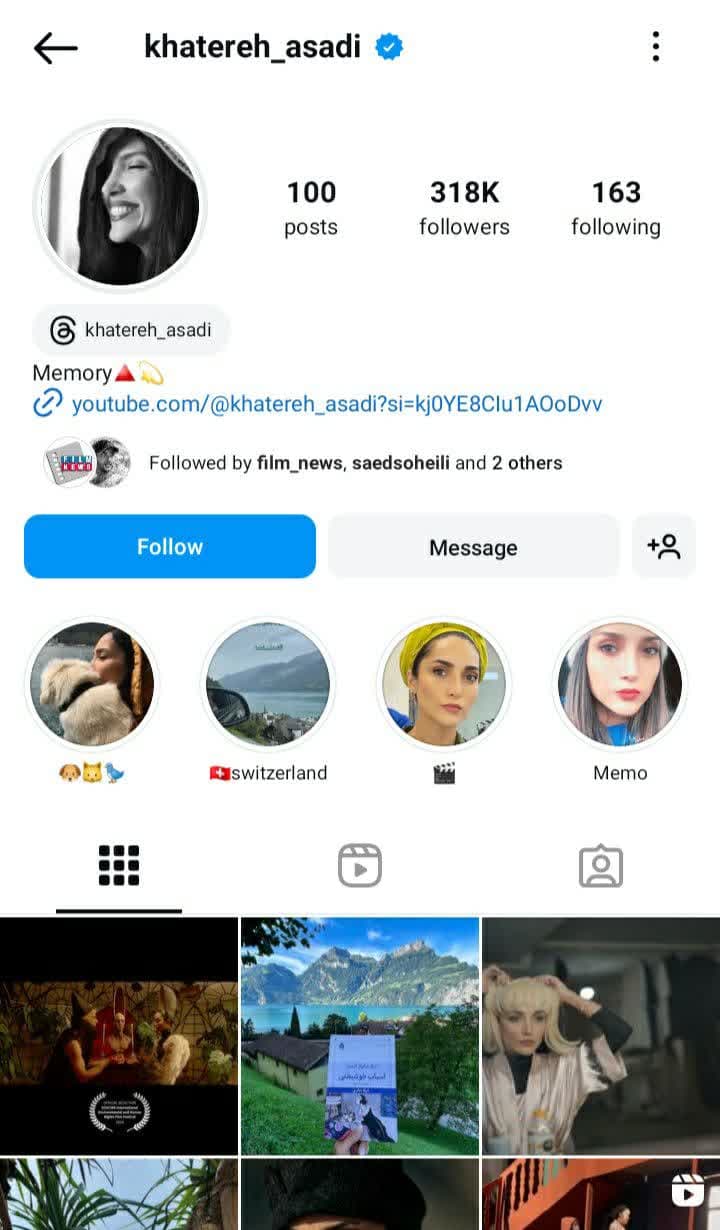Open the Memo story highlight
The width and height of the screenshot is (720, 1230).
point(620,684)
